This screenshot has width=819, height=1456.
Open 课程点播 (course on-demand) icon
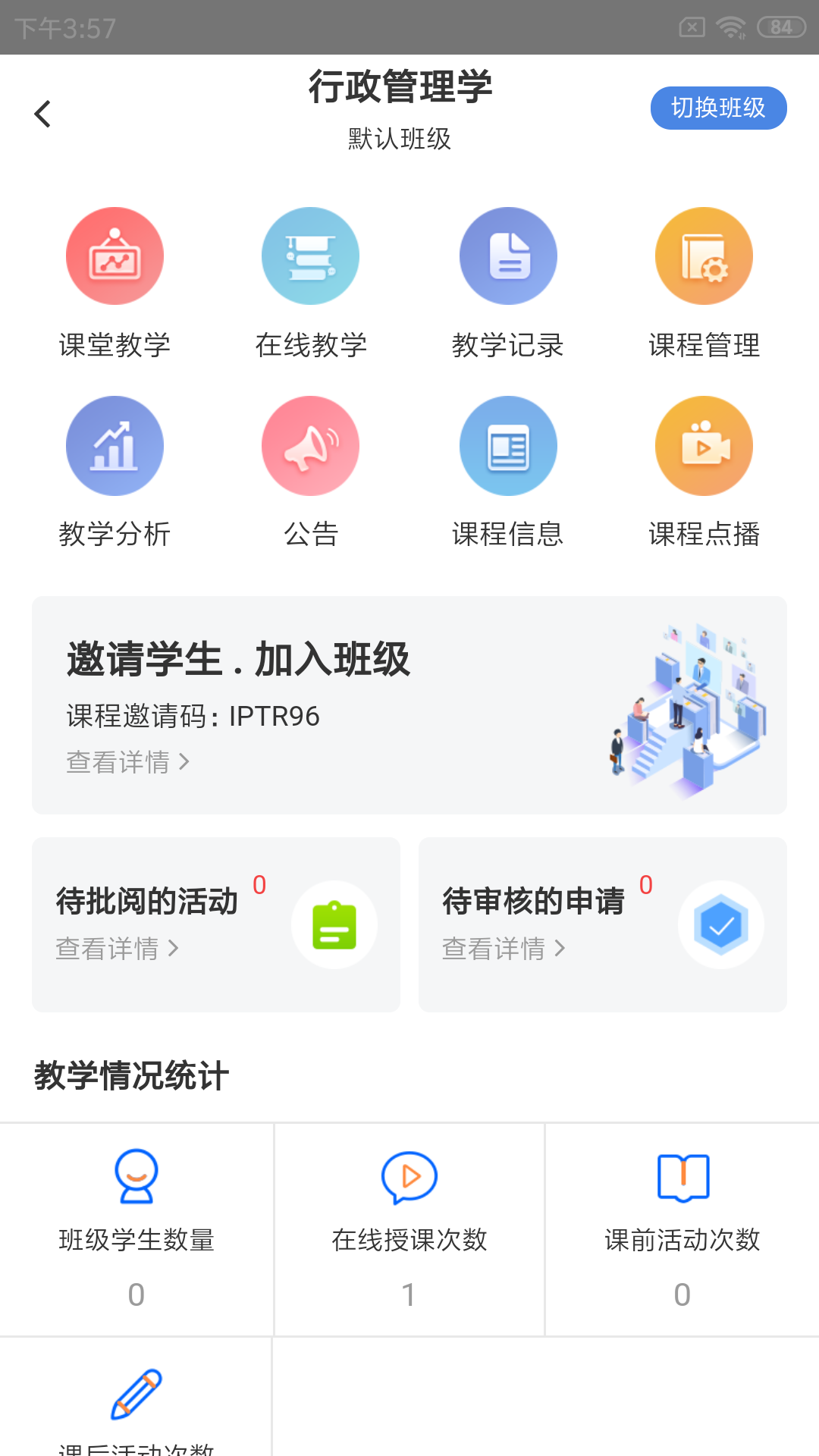[704, 445]
